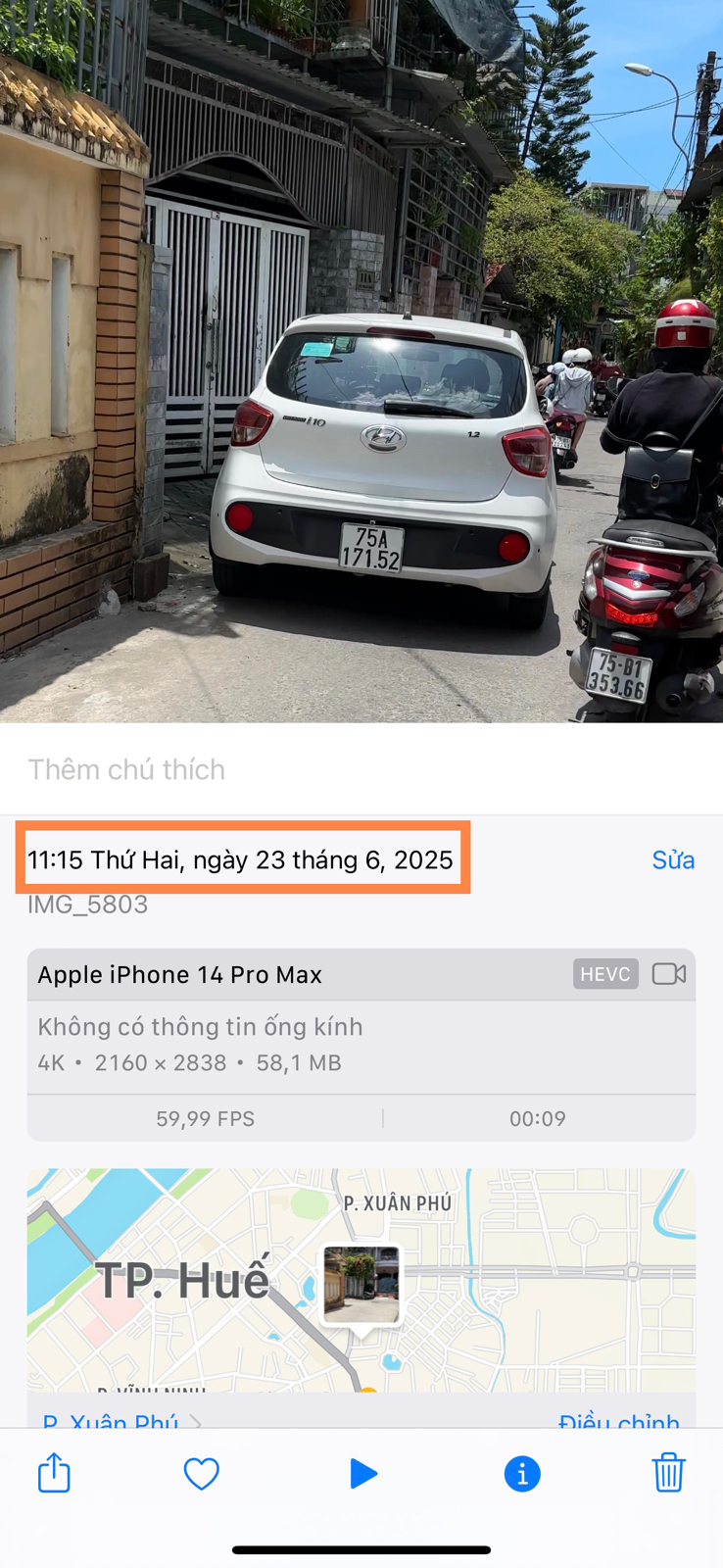The width and height of the screenshot is (723, 1568).
Task: Close the info panel via info icon
Action: [x=522, y=1473]
